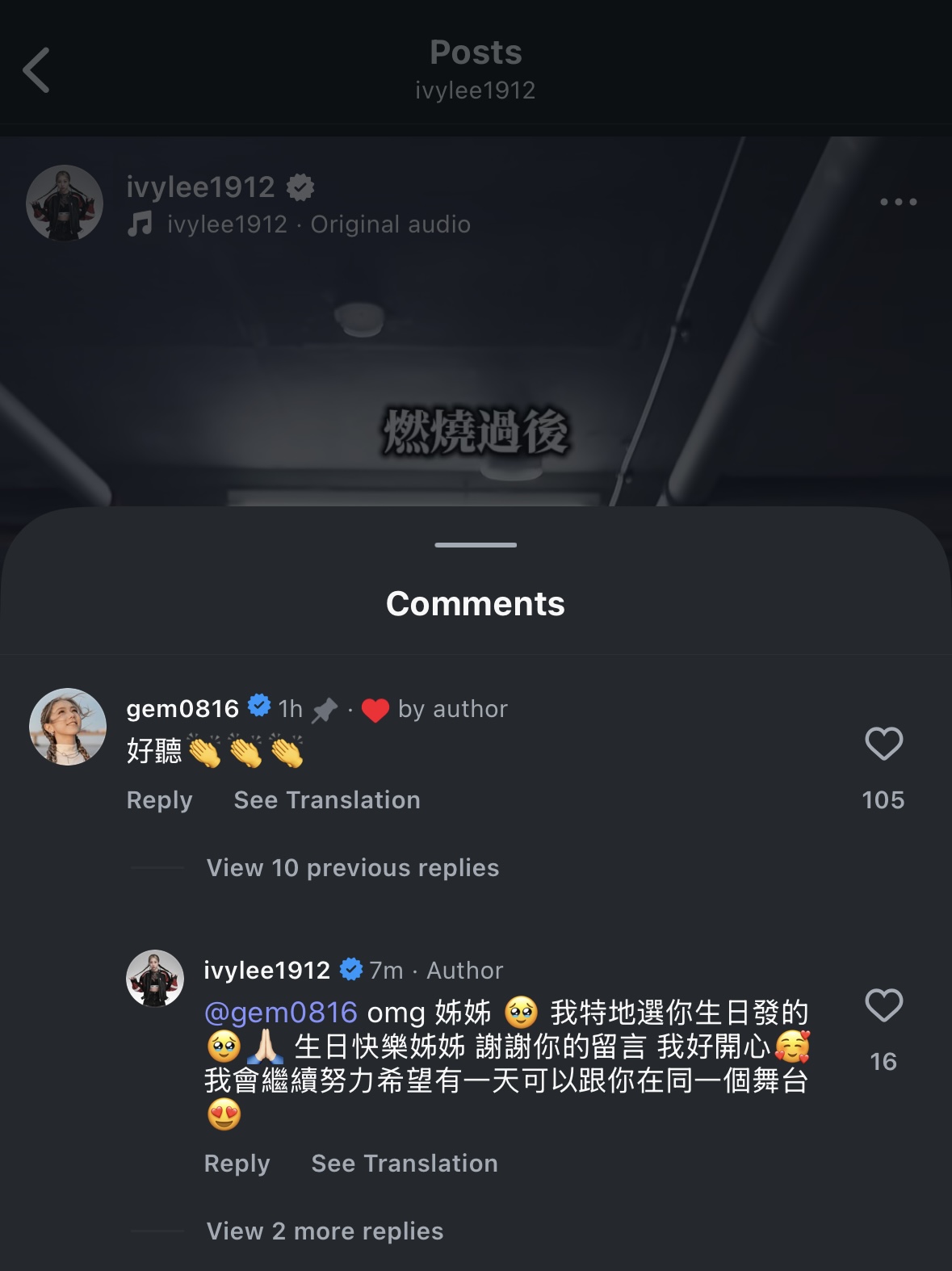Tap the @gem0816 mention link
Image resolution: width=952 pixels, height=1271 pixels.
pos(280,1013)
